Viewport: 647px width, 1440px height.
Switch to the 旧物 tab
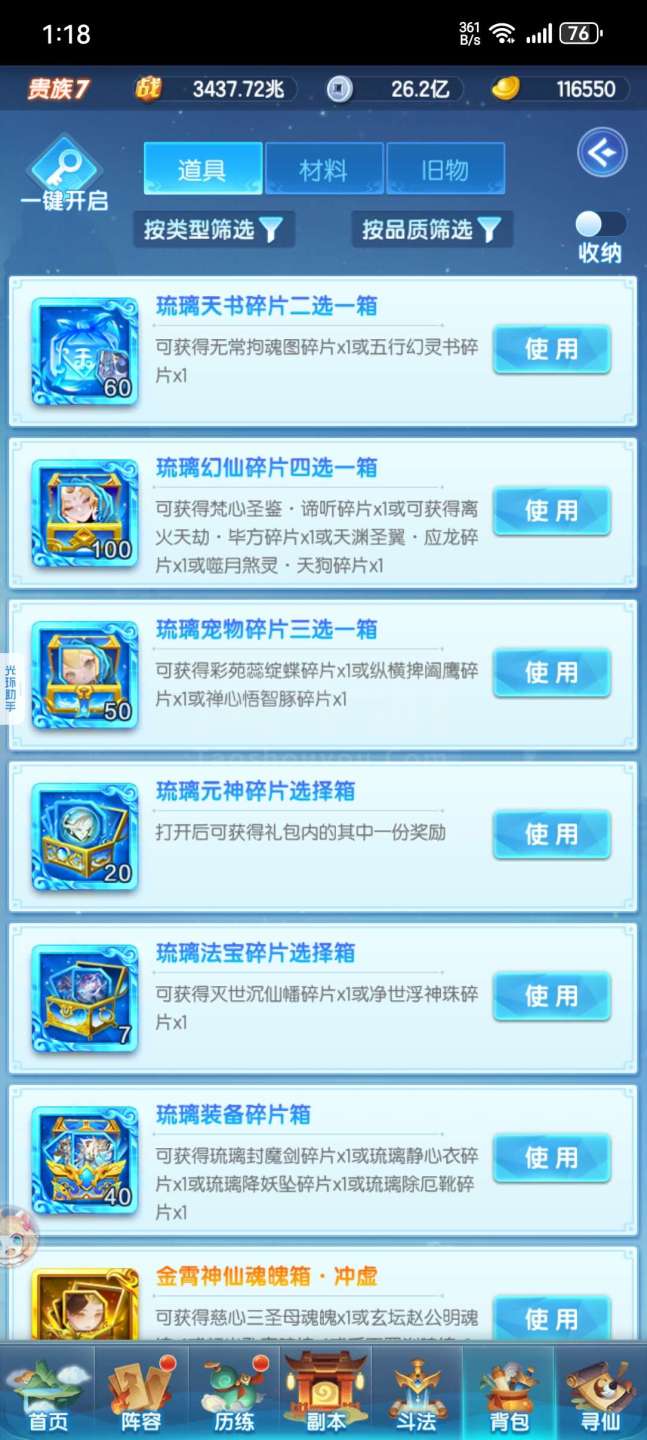point(445,169)
